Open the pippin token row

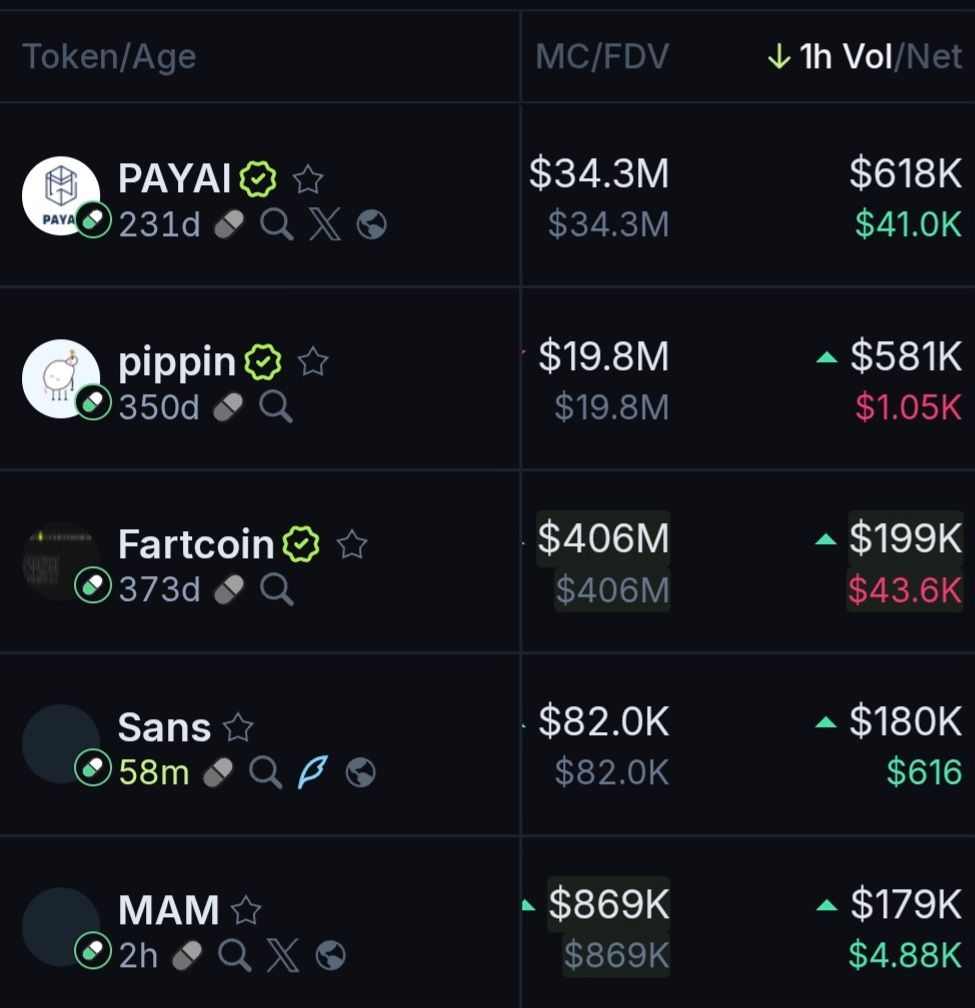[176, 361]
